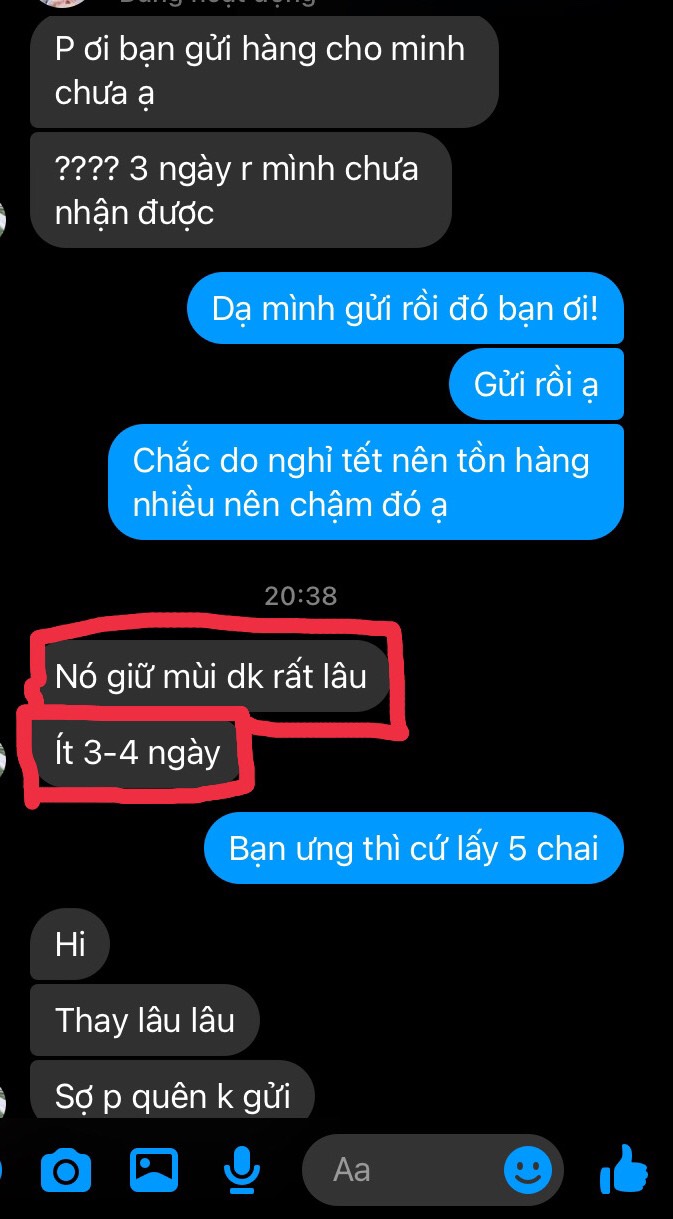Record a voice message with the microphone
The width and height of the screenshot is (673, 1219).
pyautogui.click(x=241, y=1169)
